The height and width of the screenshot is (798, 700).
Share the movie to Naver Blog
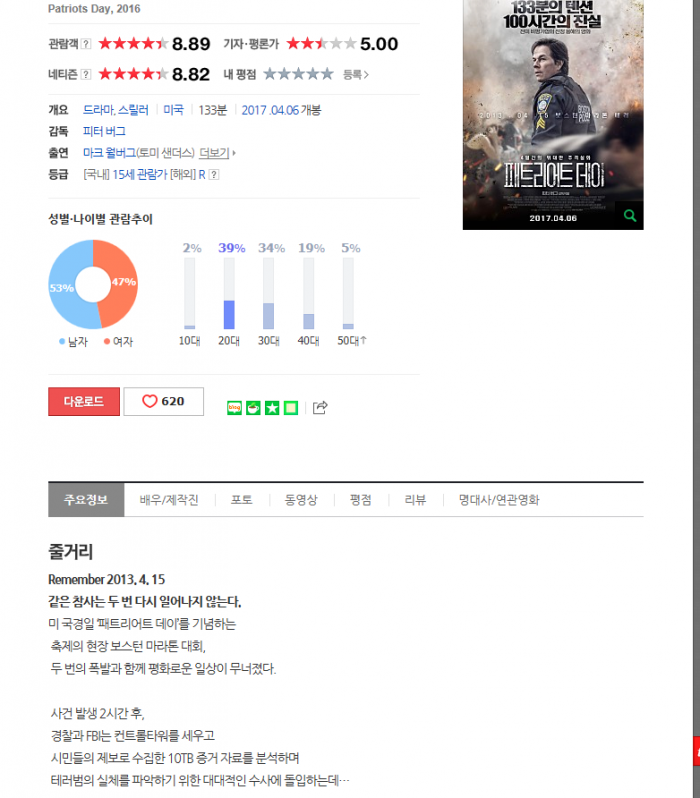pyautogui.click(x=235, y=407)
